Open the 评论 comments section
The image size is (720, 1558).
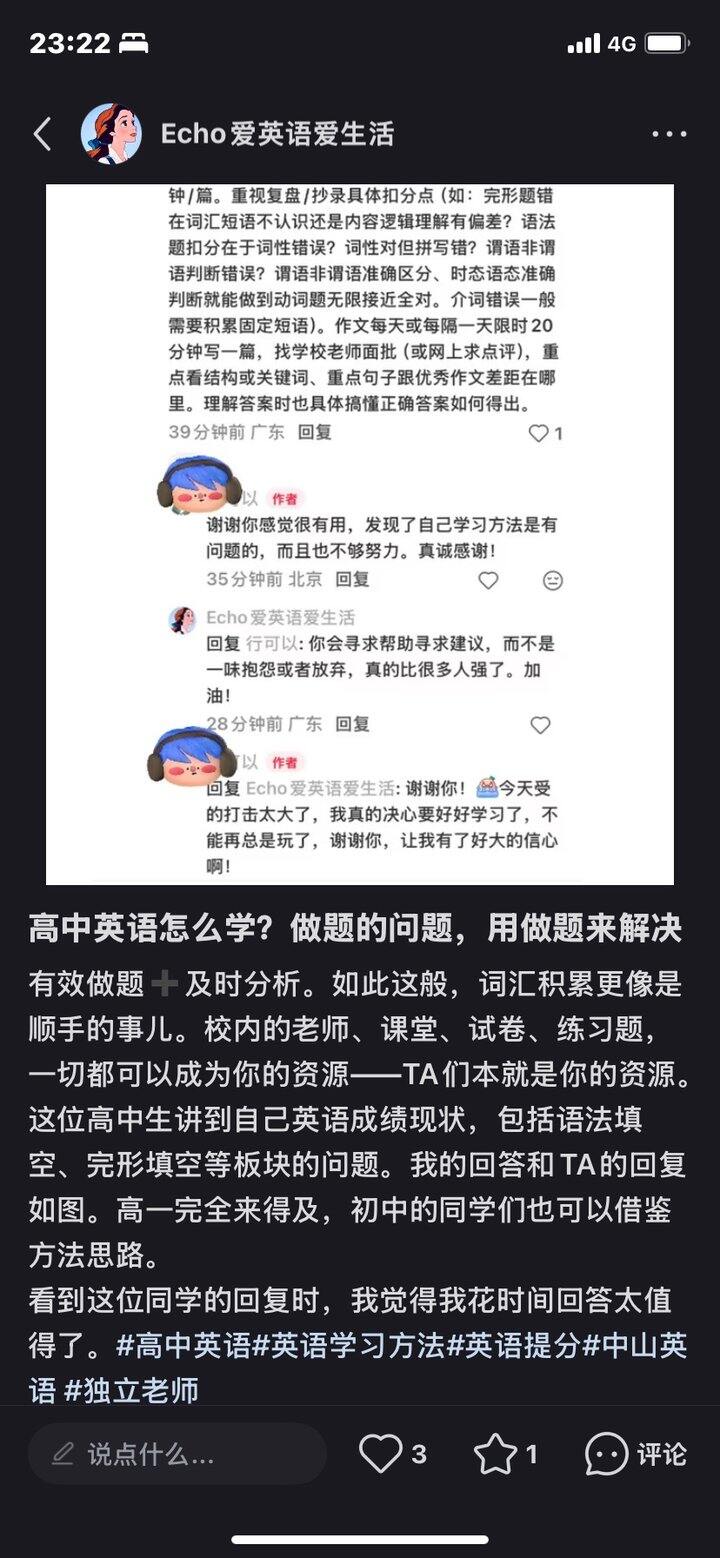[636, 1454]
